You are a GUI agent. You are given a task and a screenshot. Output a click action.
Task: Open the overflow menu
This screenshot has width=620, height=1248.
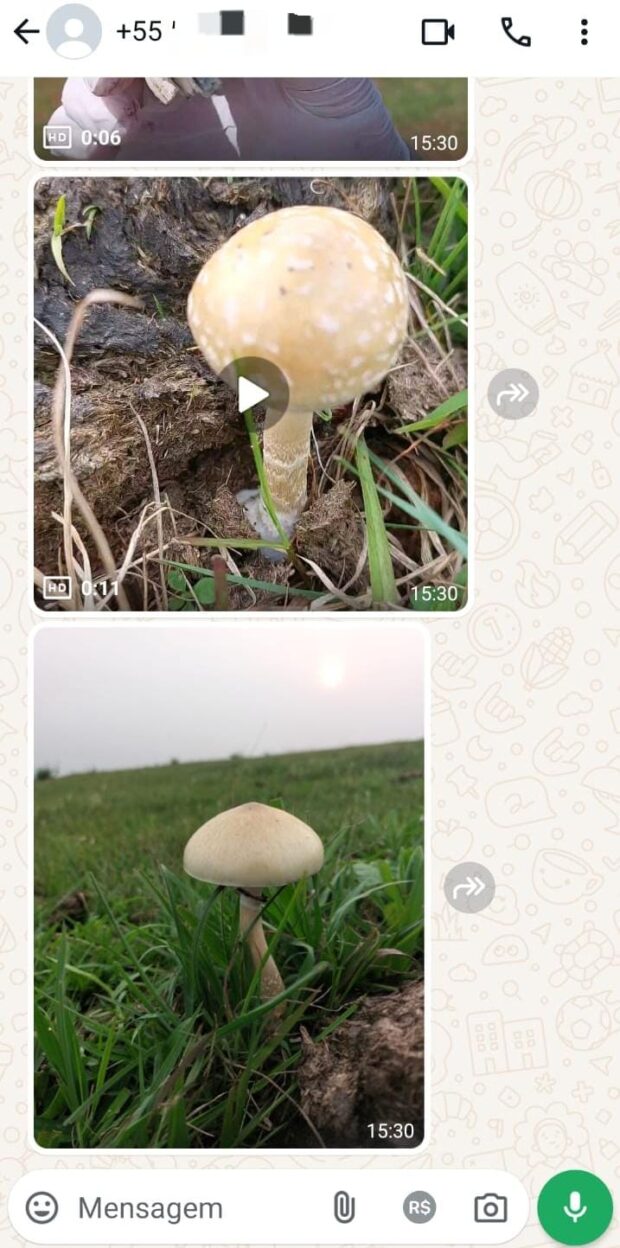tap(584, 32)
